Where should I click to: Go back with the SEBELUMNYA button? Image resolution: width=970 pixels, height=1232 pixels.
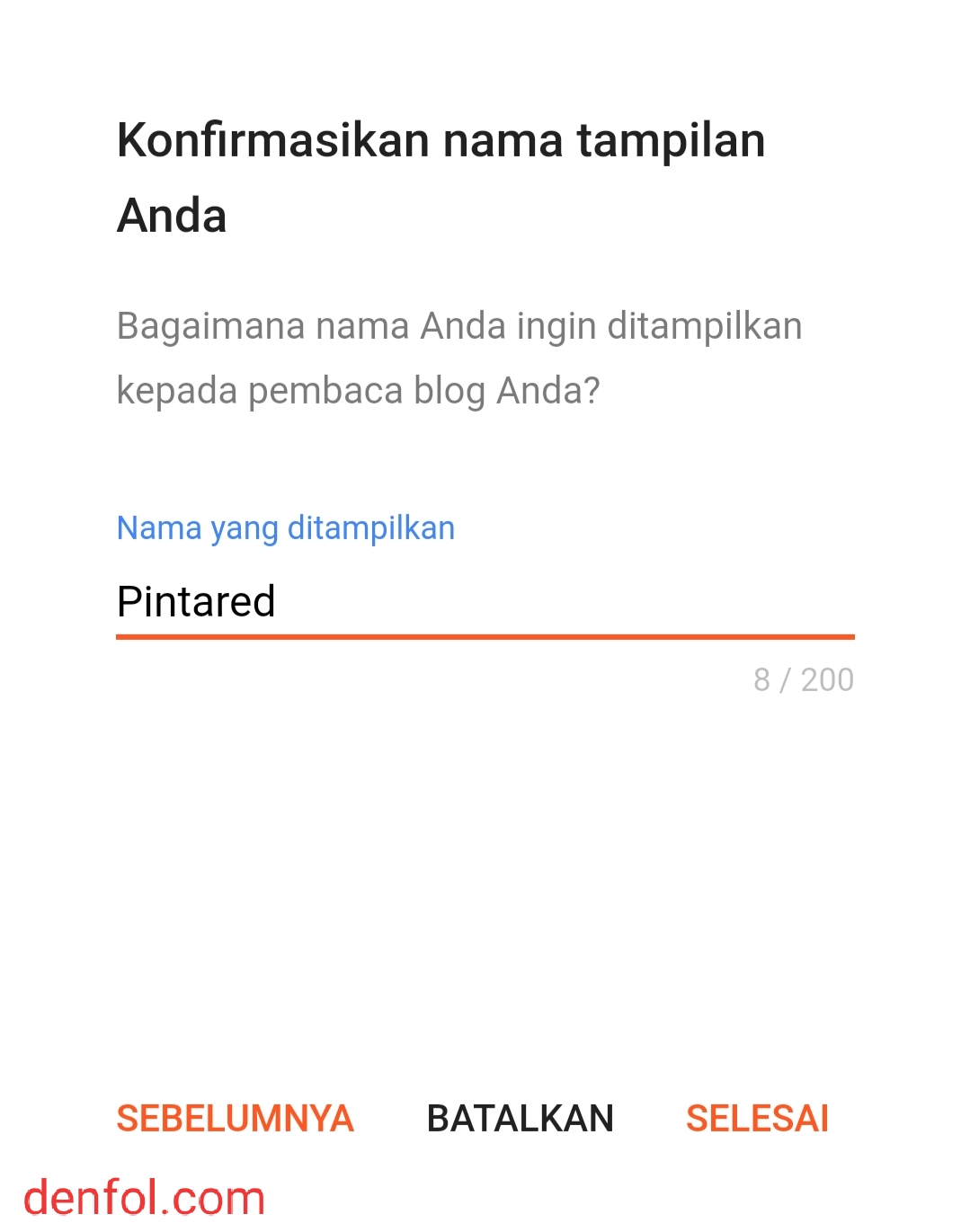[236, 1119]
